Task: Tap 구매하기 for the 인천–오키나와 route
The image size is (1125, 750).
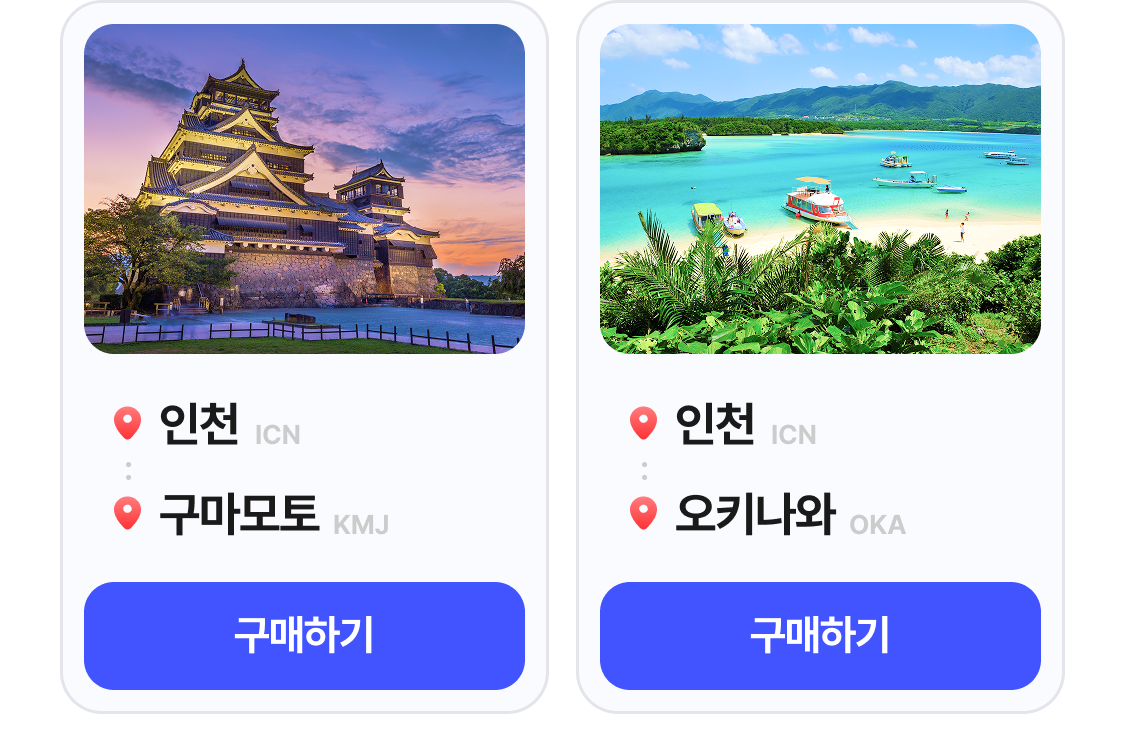Action: tap(820, 636)
